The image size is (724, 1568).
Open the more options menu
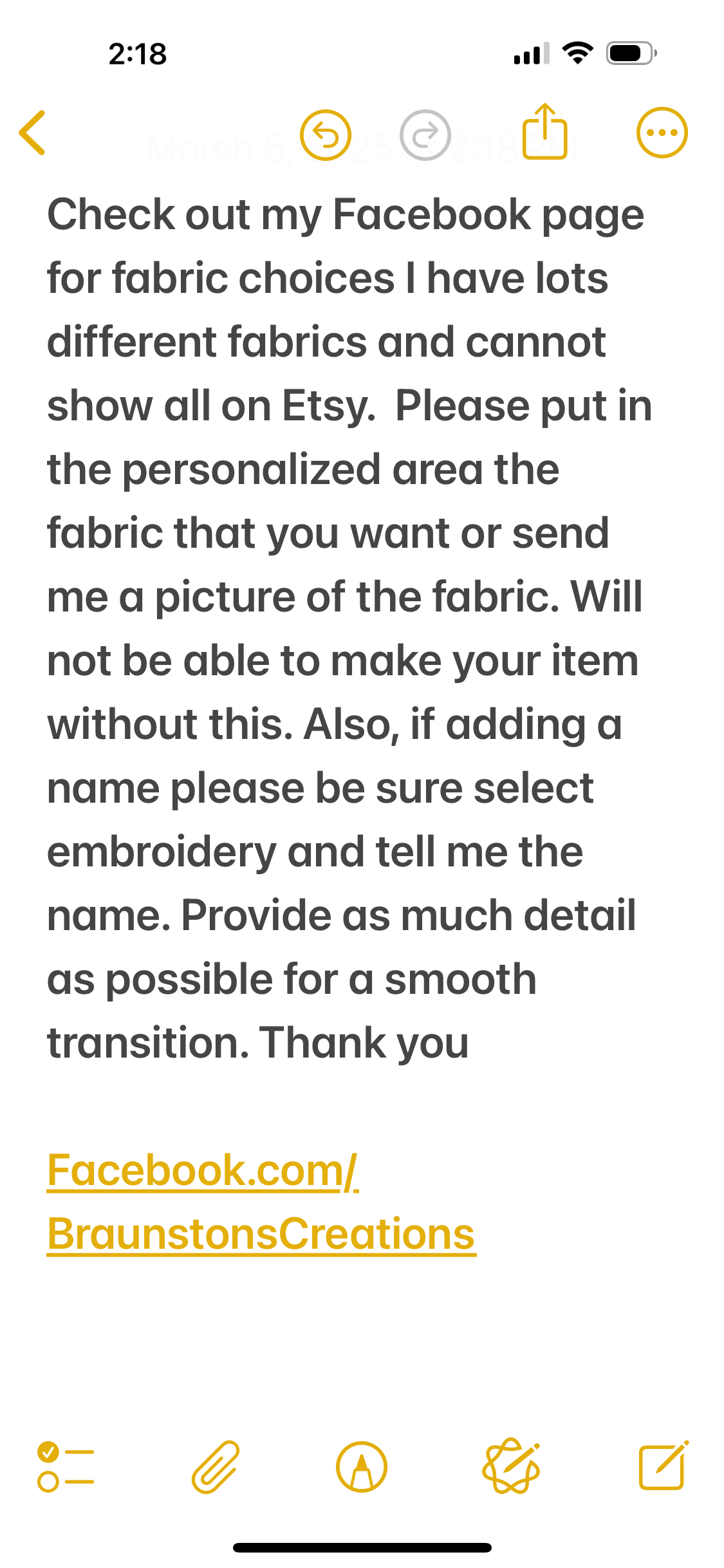662,133
